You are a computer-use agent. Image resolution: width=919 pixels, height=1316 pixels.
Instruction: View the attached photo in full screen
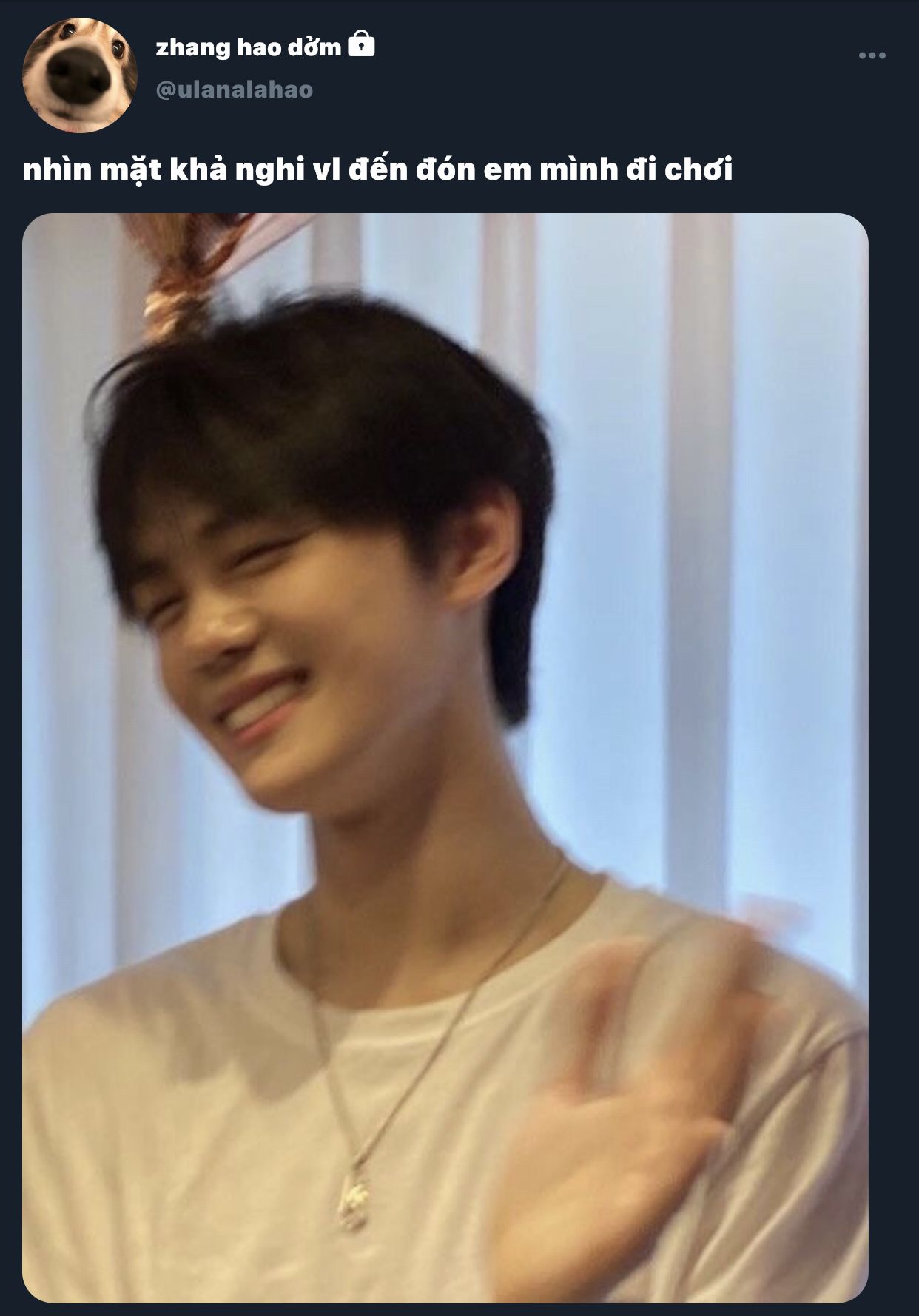tap(445, 757)
